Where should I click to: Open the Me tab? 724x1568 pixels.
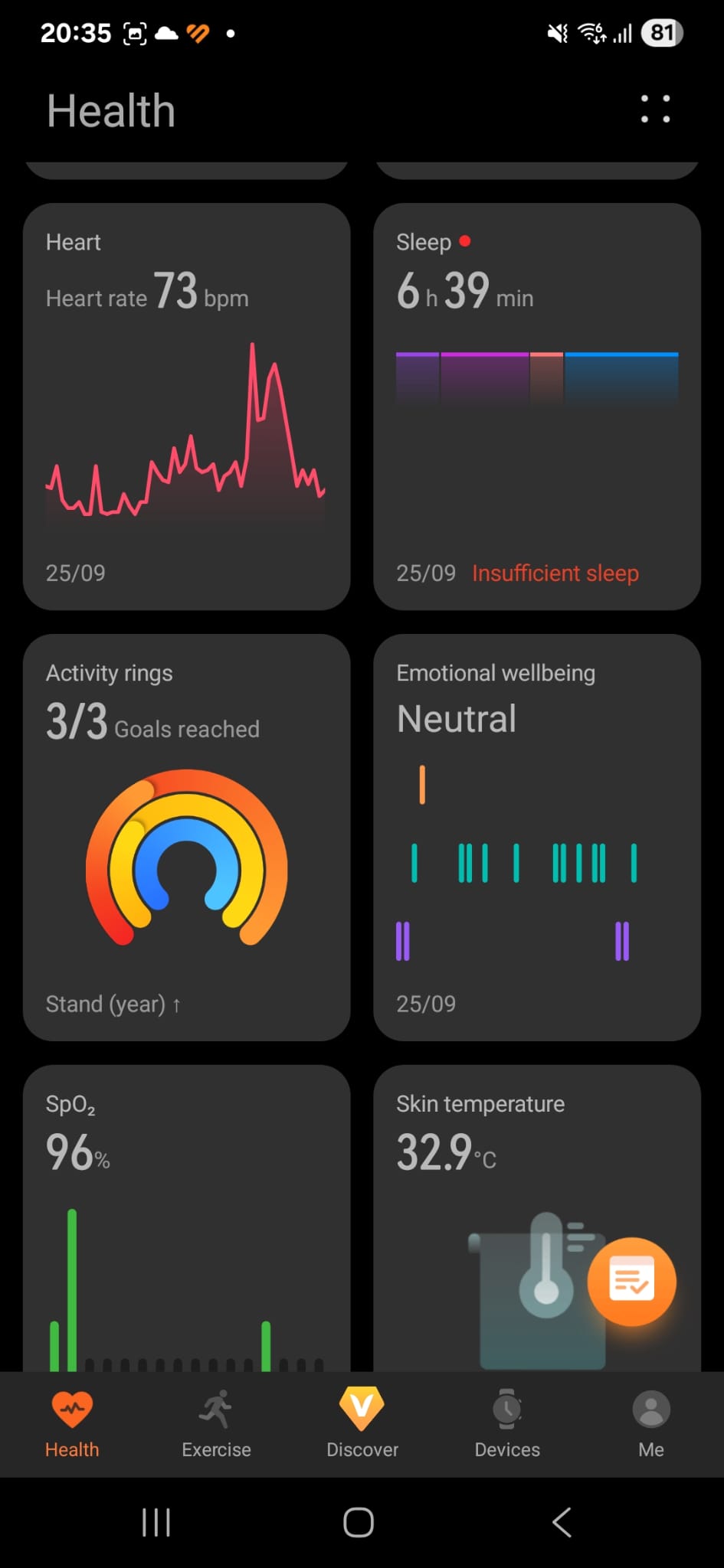pyautogui.click(x=651, y=1423)
